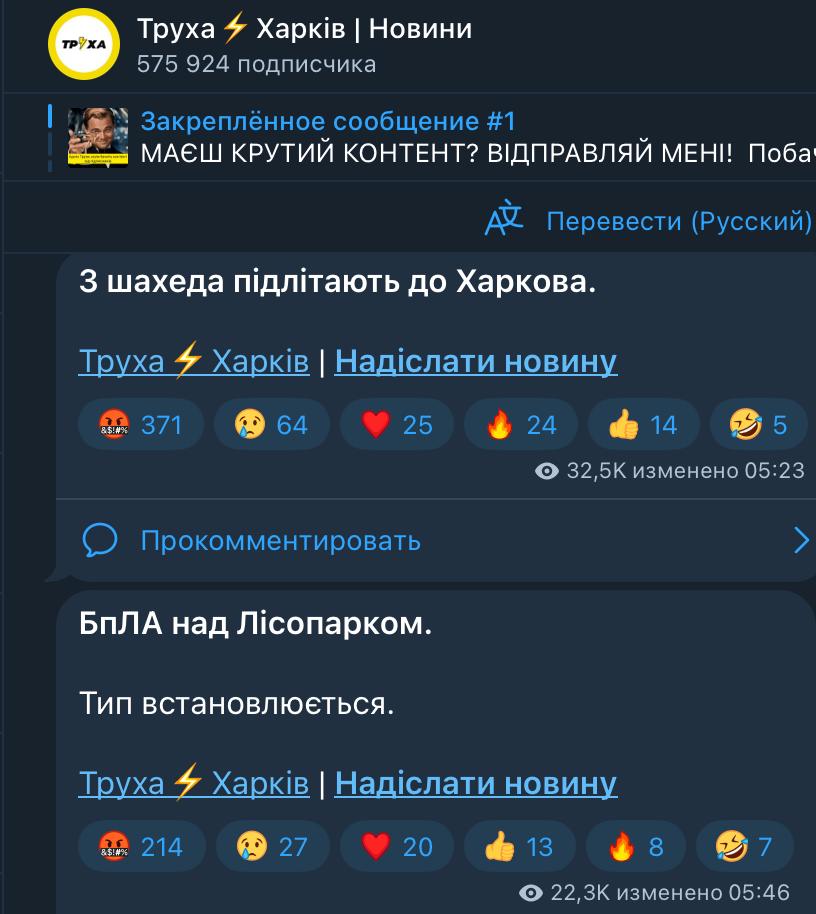Add laughing reaction with 7 on the БпЛА post

click(745, 847)
